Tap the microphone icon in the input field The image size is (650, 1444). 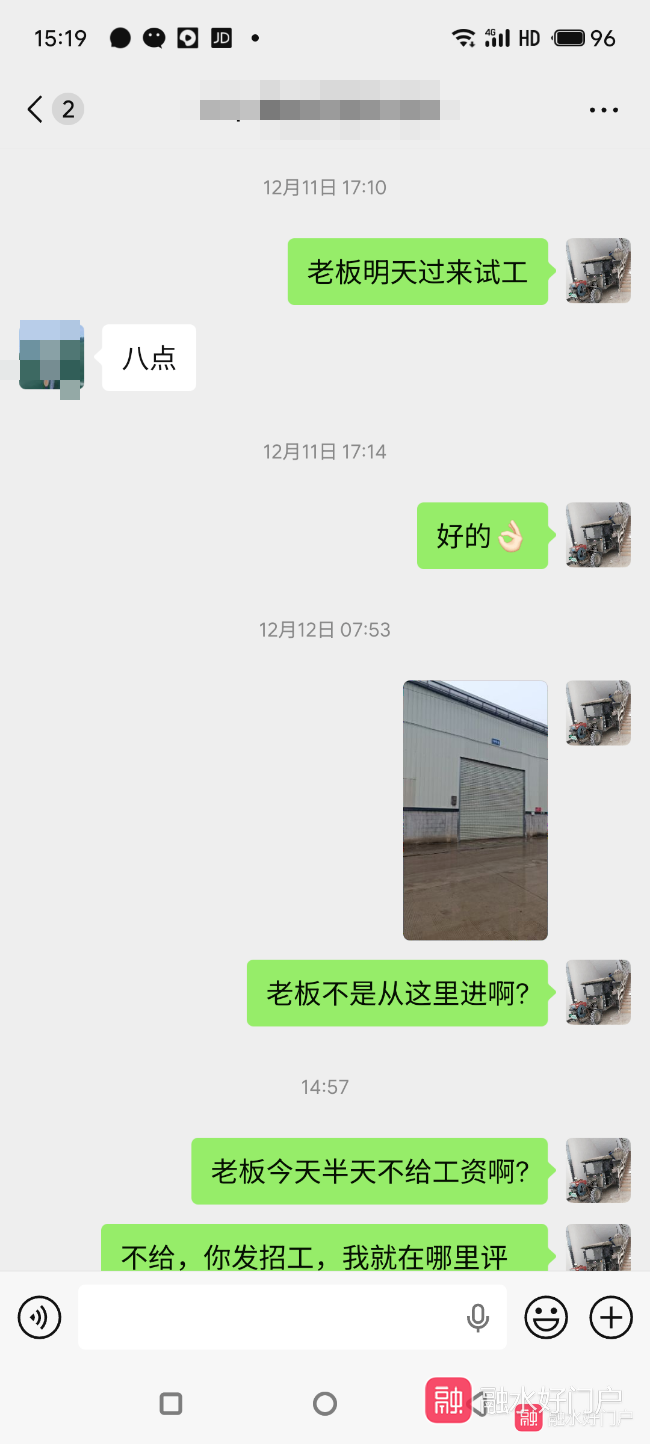[x=478, y=1318]
